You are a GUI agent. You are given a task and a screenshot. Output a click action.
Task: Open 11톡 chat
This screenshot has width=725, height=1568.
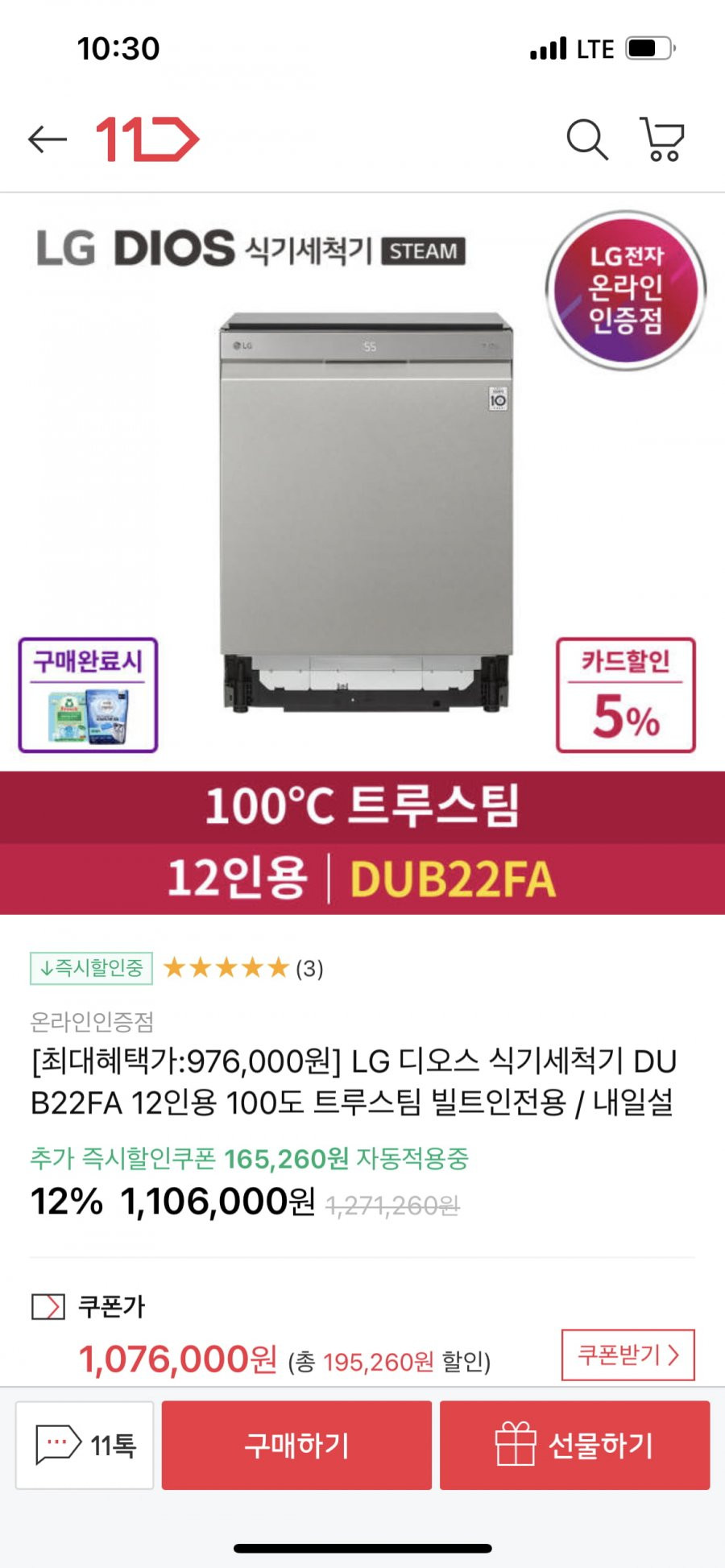(85, 1445)
